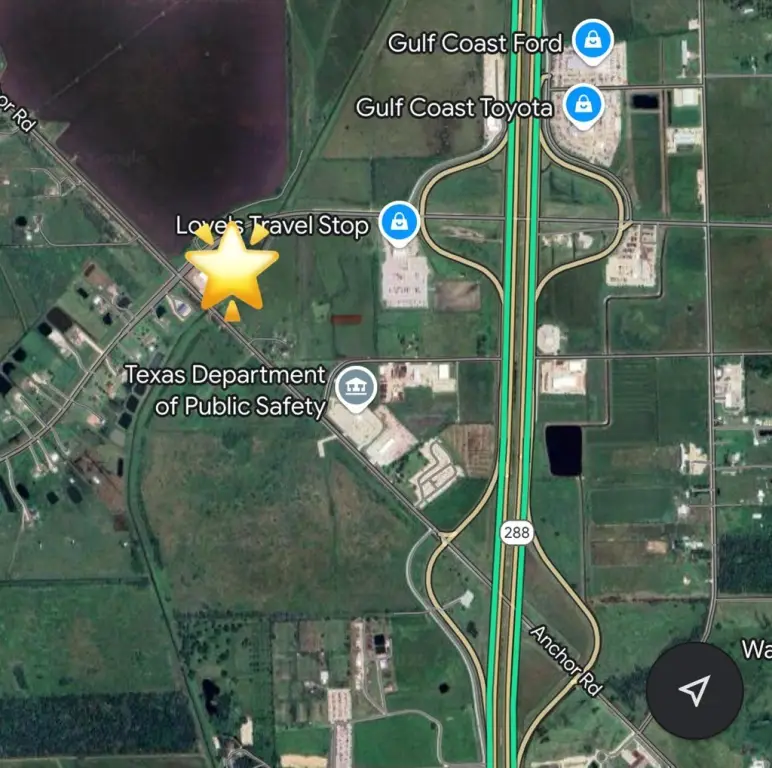Open the Gulf Coast Ford map pin
772x768 pixels.
click(592, 43)
